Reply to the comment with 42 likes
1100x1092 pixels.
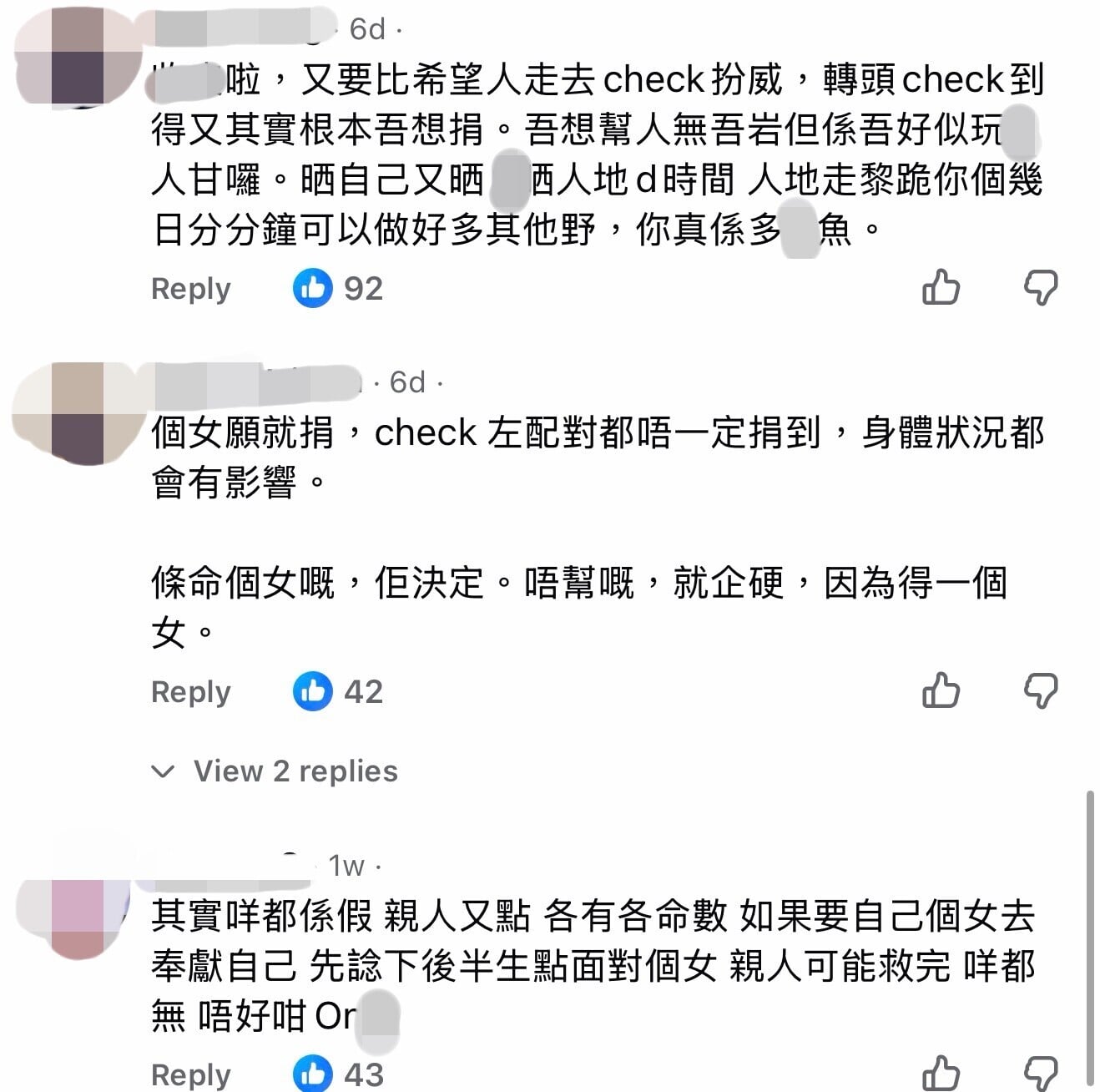(x=190, y=691)
